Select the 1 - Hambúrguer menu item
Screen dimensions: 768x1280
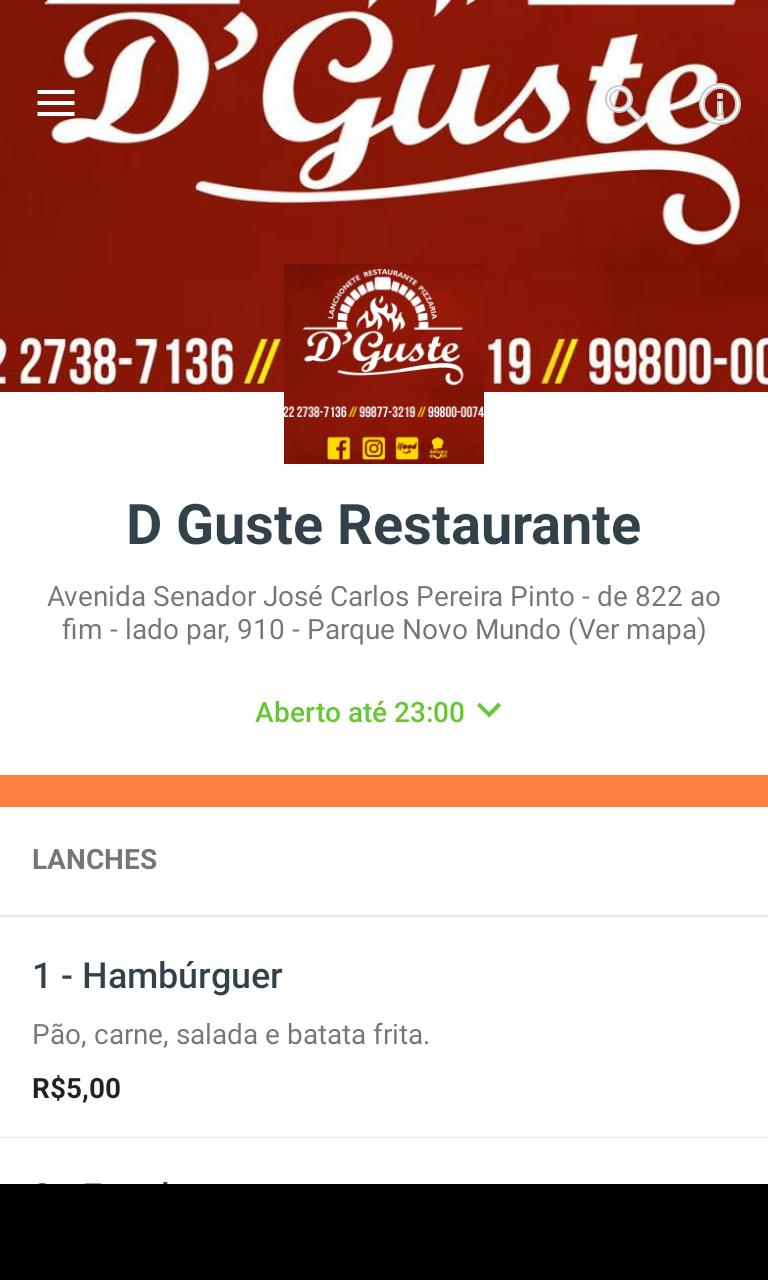tap(384, 1027)
